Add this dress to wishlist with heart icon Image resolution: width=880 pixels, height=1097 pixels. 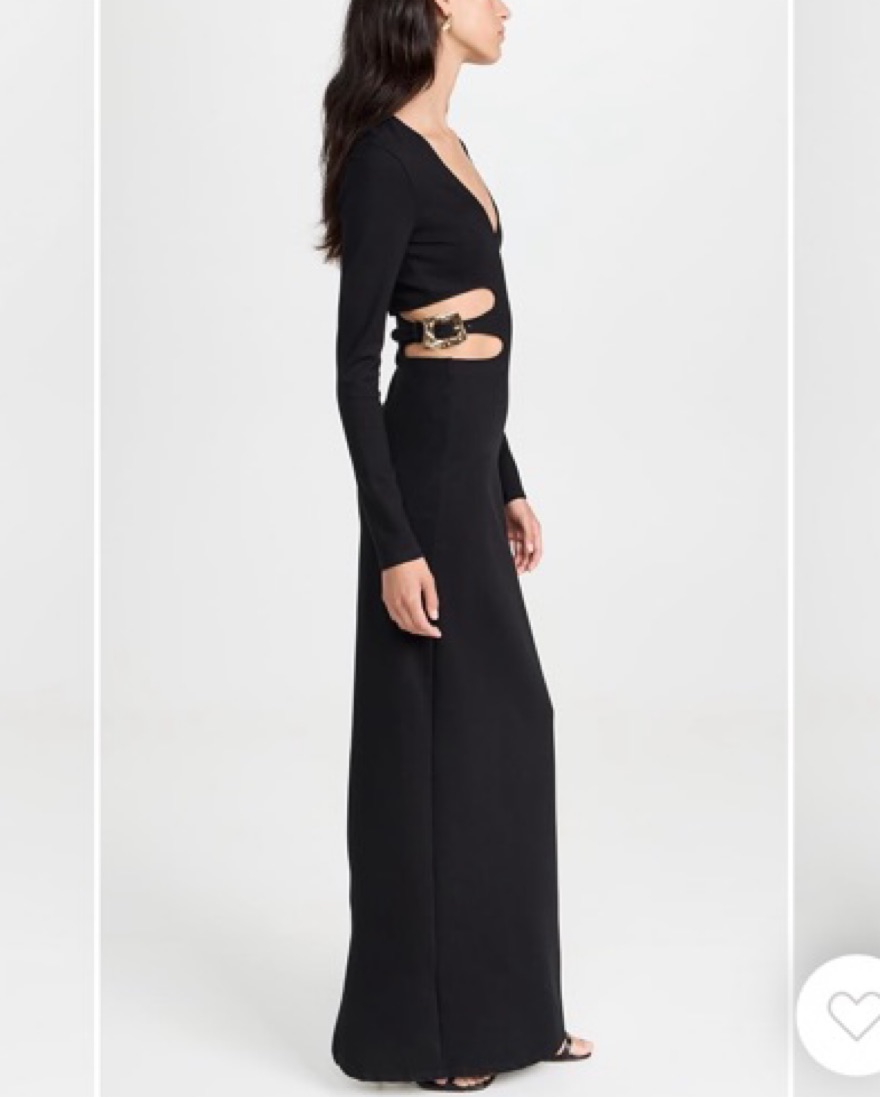851,1015
